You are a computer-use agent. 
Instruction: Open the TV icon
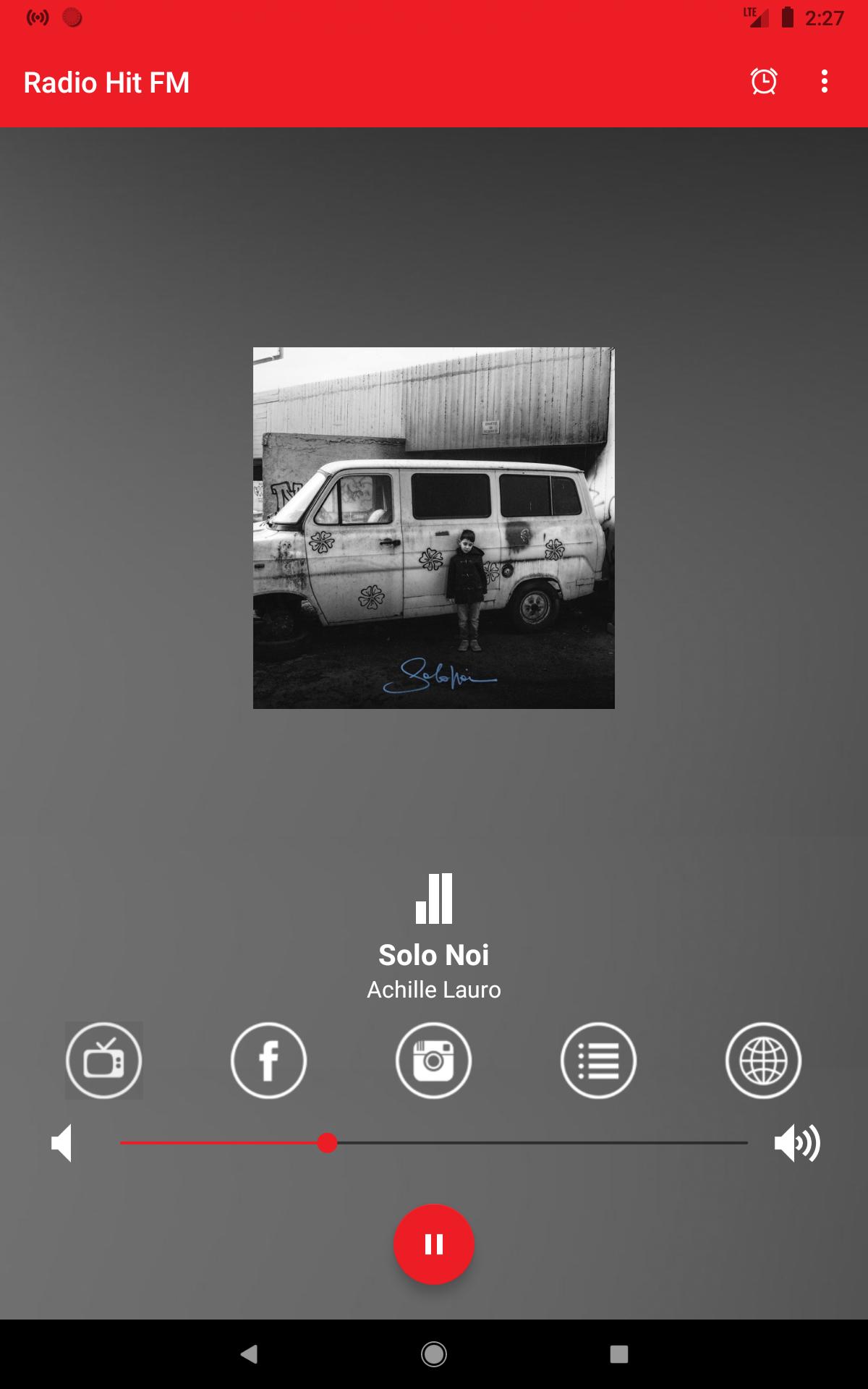click(x=104, y=1061)
